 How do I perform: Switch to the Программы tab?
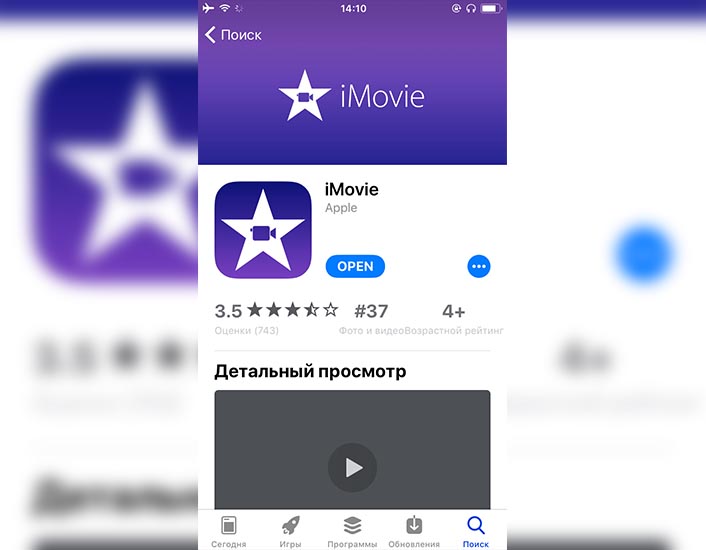(x=352, y=531)
